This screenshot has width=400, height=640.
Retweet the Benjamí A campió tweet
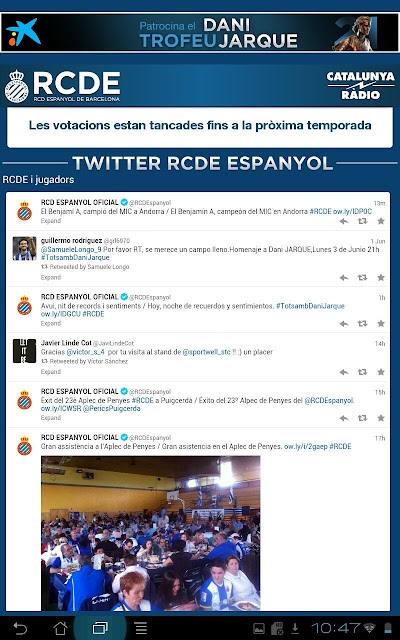click(362, 221)
